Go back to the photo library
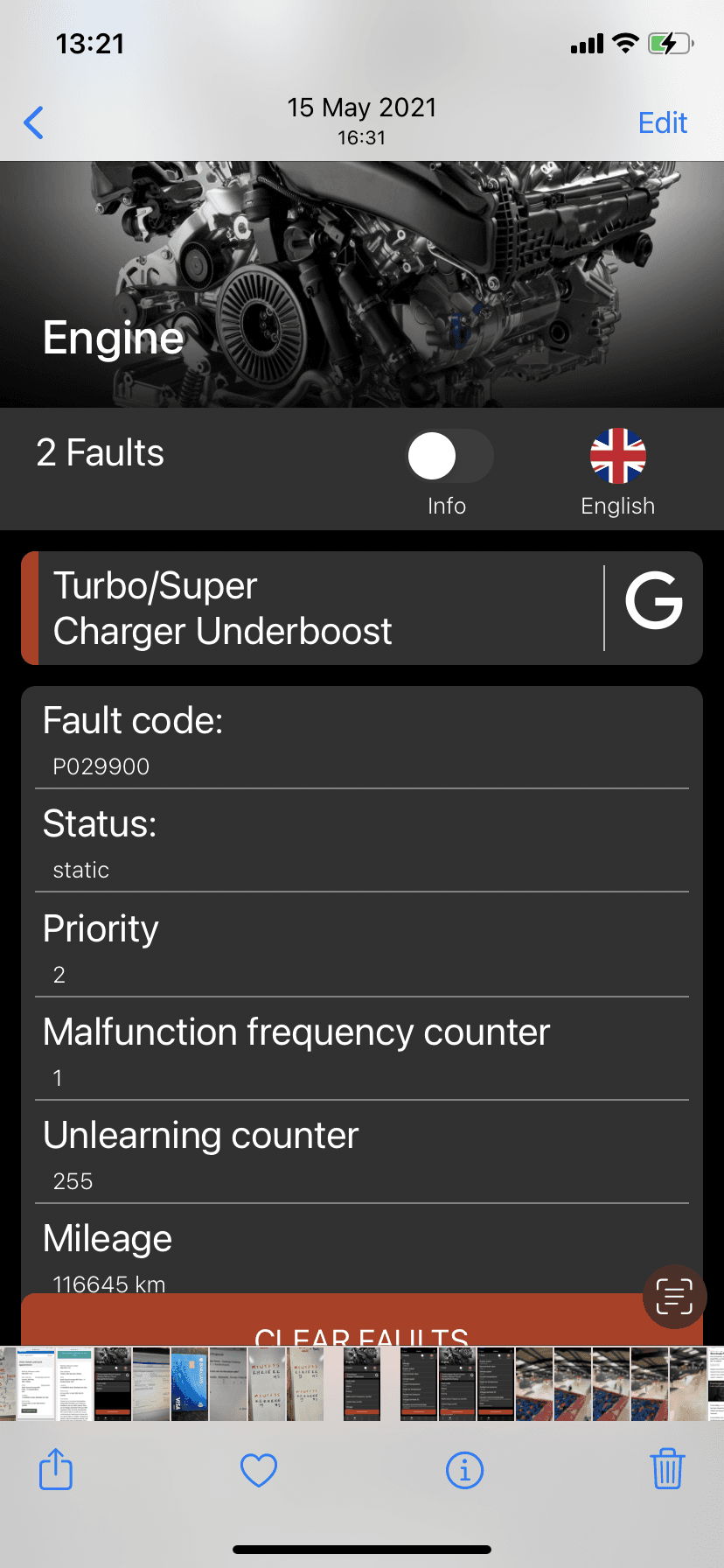 click(x=34, y=122)
